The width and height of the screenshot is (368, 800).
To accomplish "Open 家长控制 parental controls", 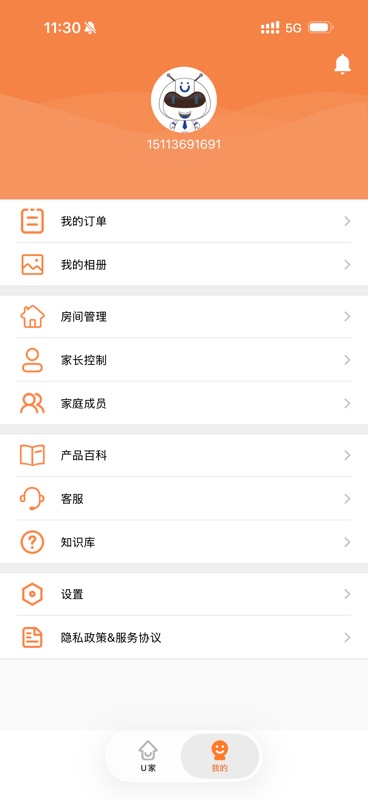I will click(x=184, y=360).
